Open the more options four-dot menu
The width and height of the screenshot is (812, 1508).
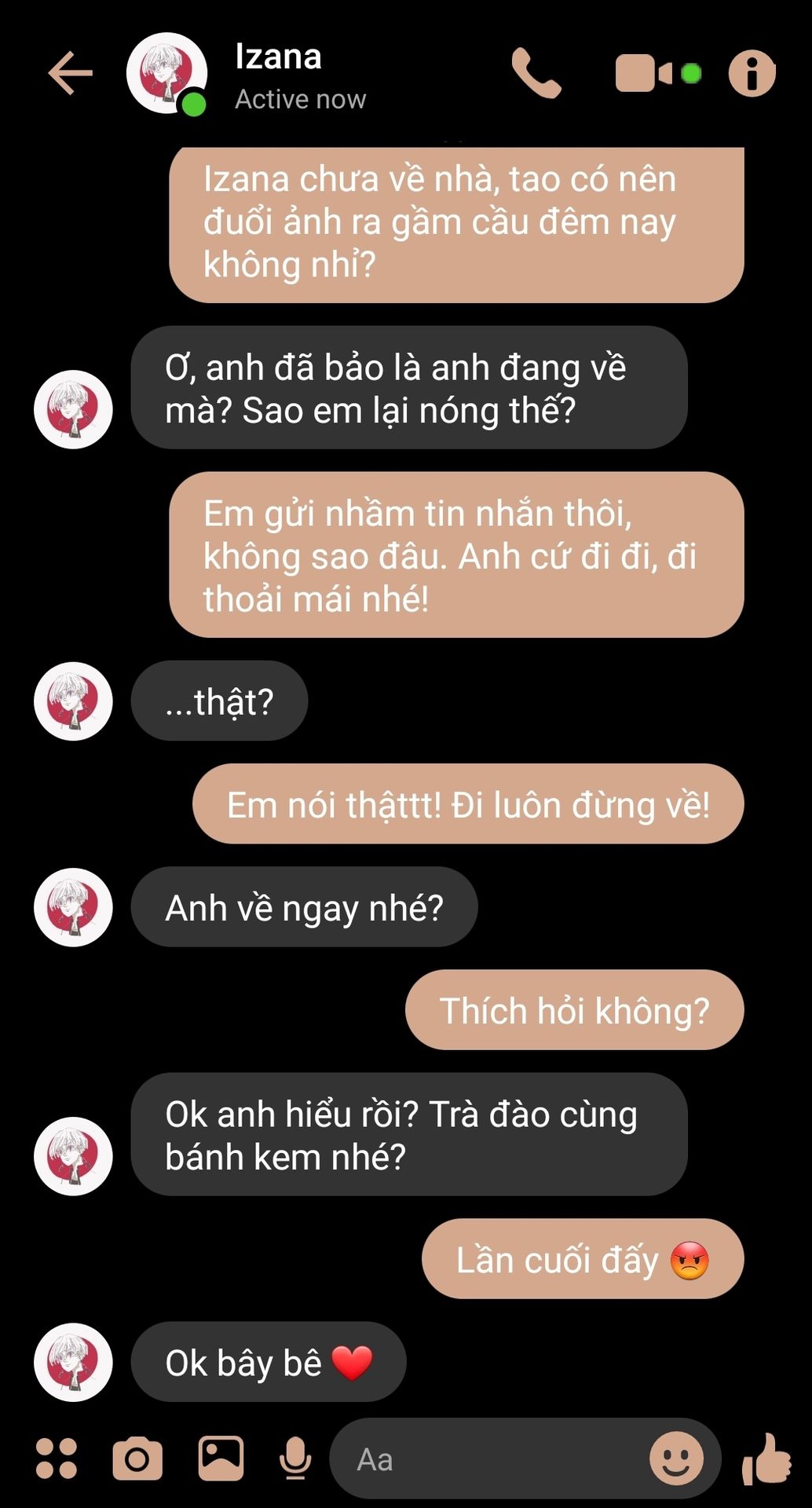[x=57, y=1459]
